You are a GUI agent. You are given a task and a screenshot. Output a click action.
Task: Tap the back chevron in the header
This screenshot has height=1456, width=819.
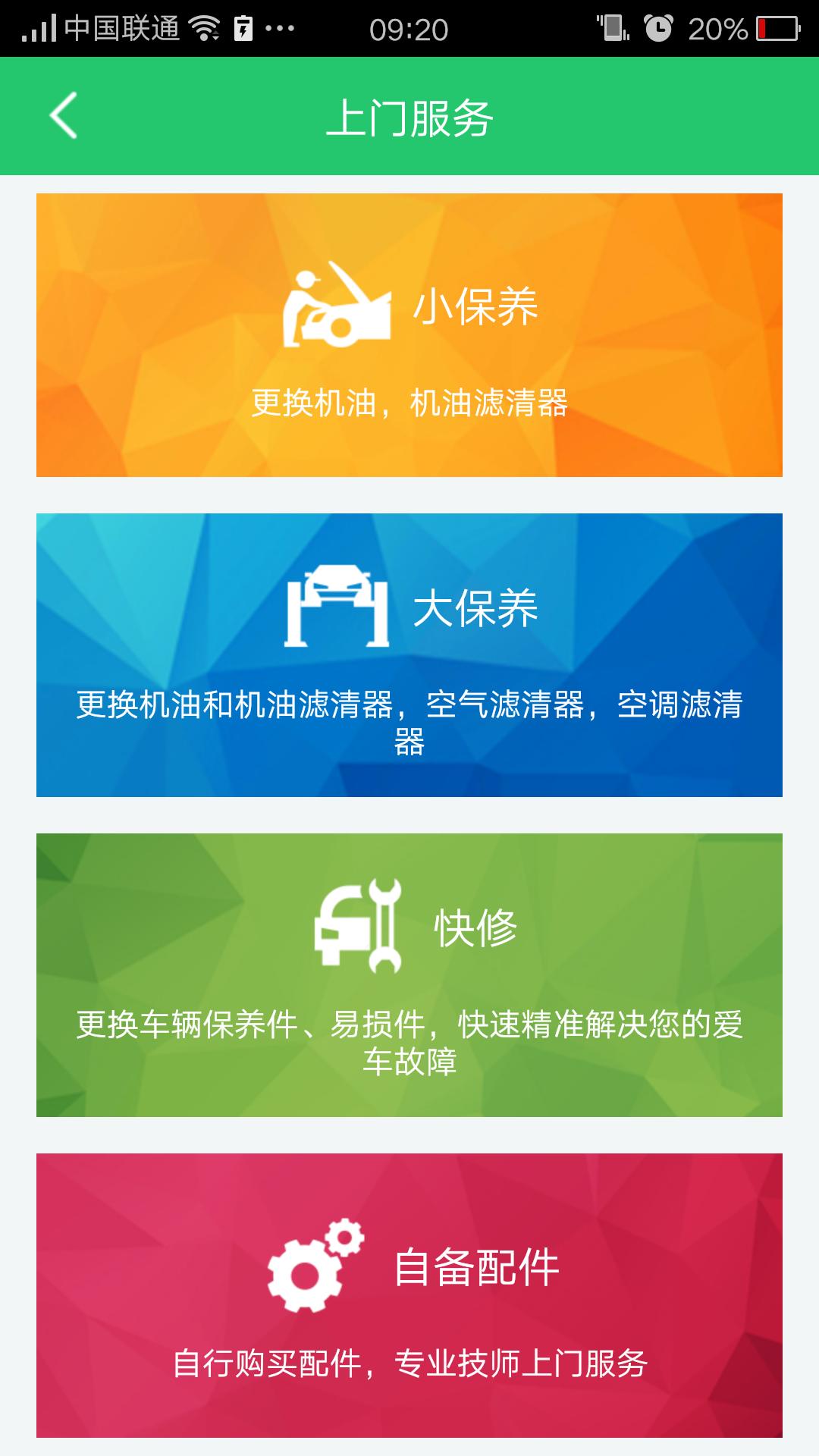click(62, 115)
